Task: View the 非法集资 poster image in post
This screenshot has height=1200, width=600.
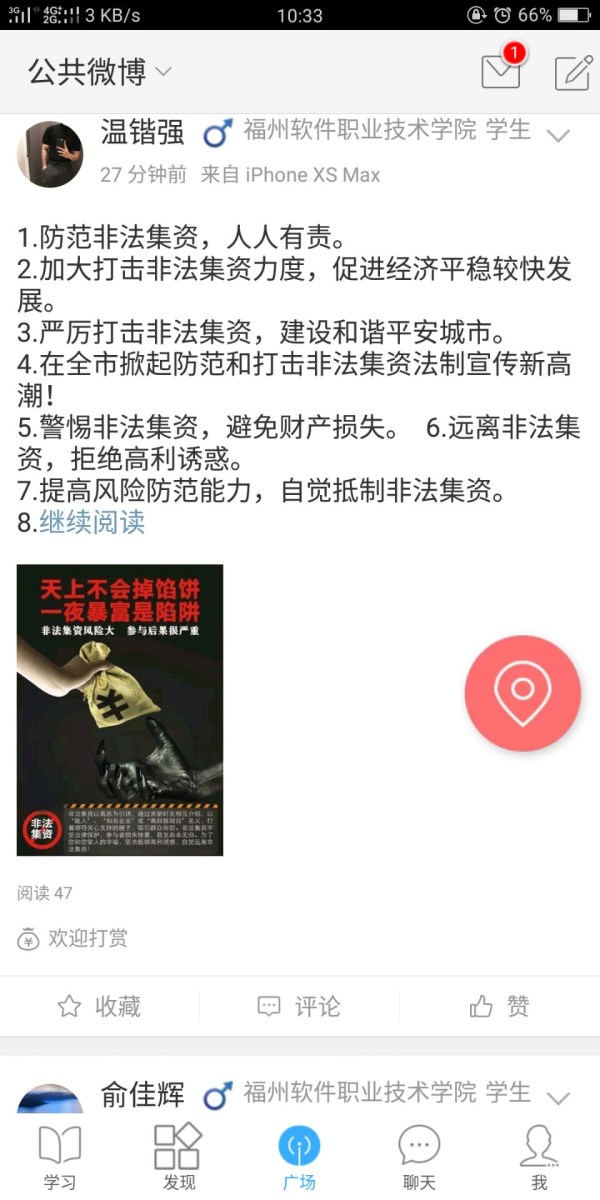Action: coord(120,710)
